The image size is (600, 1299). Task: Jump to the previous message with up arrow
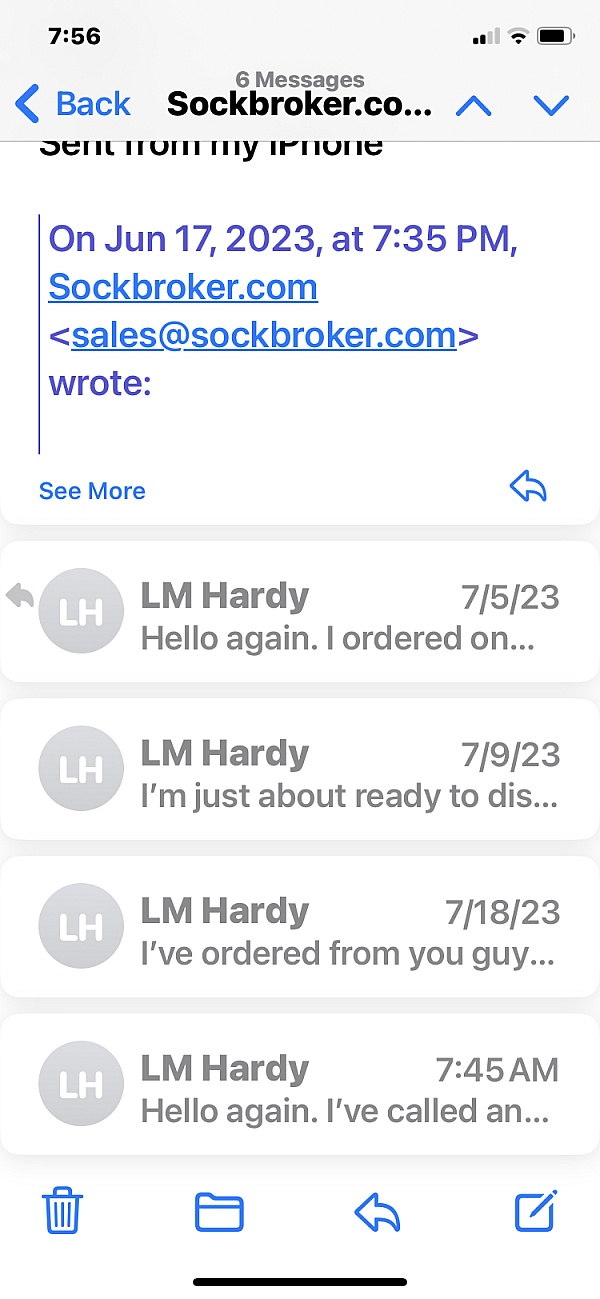point(473,105)
